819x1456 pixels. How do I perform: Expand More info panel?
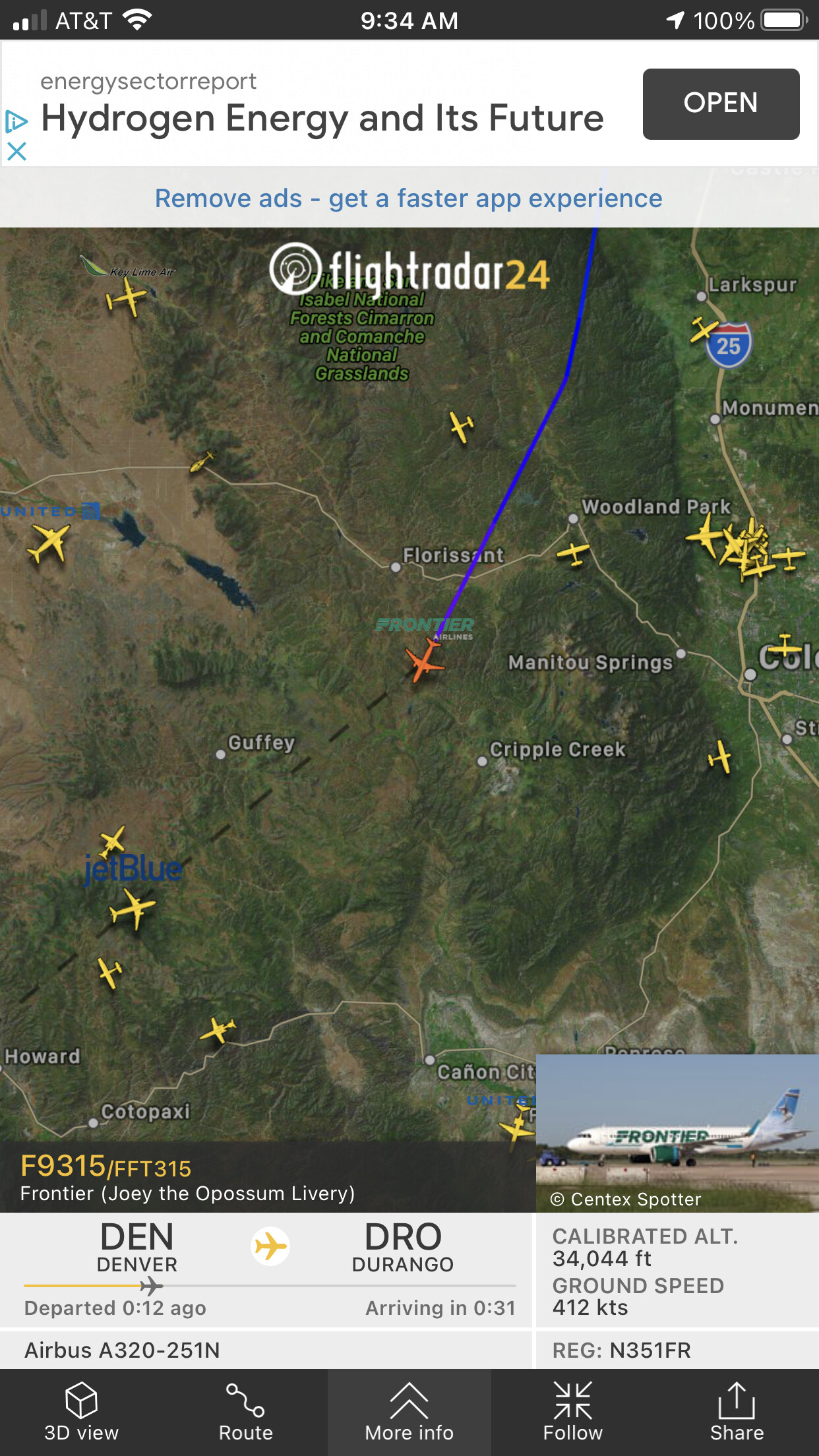[409, 1412]
